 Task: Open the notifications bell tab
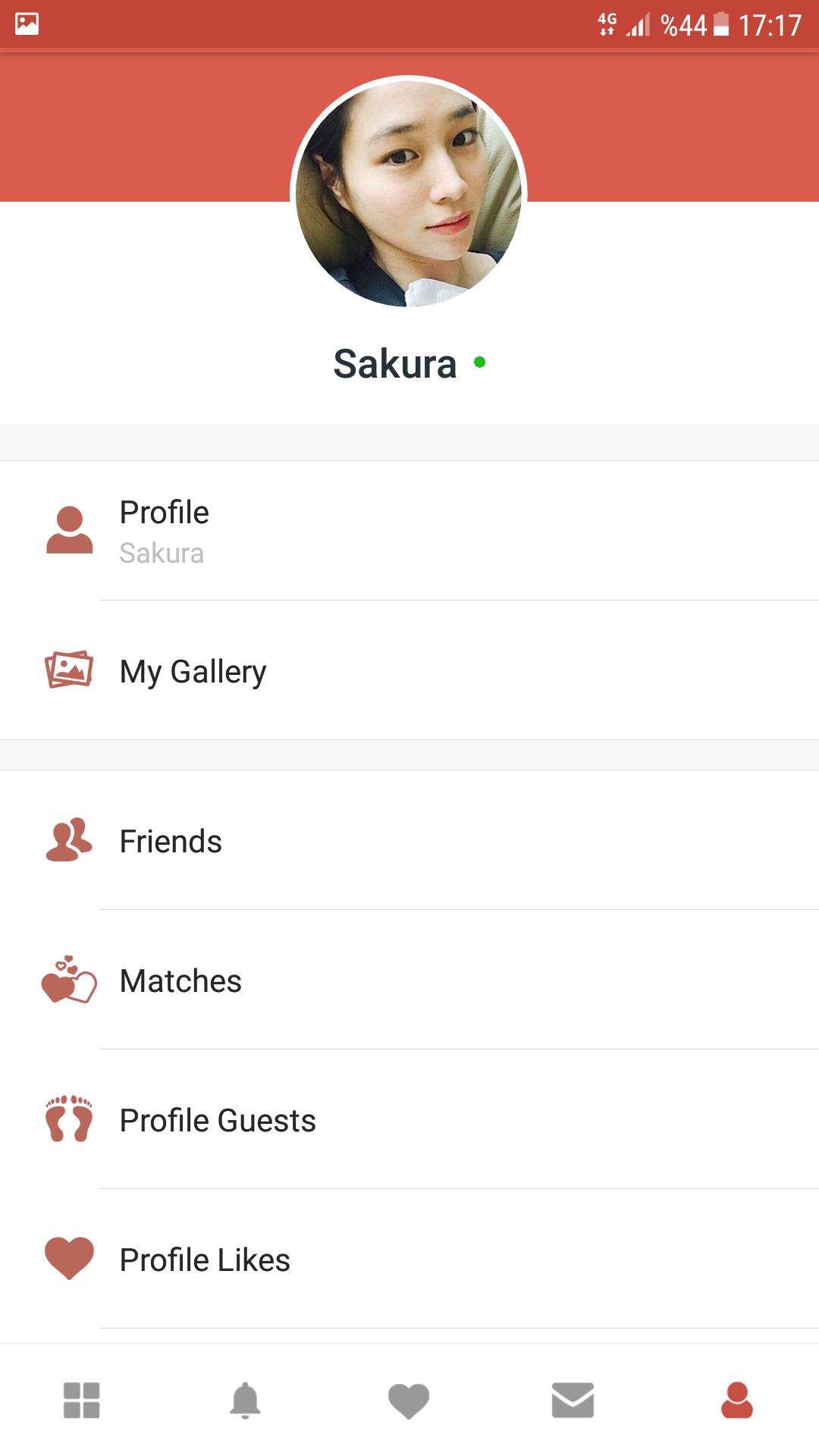pyautogui.click(x=245, y=1400)
